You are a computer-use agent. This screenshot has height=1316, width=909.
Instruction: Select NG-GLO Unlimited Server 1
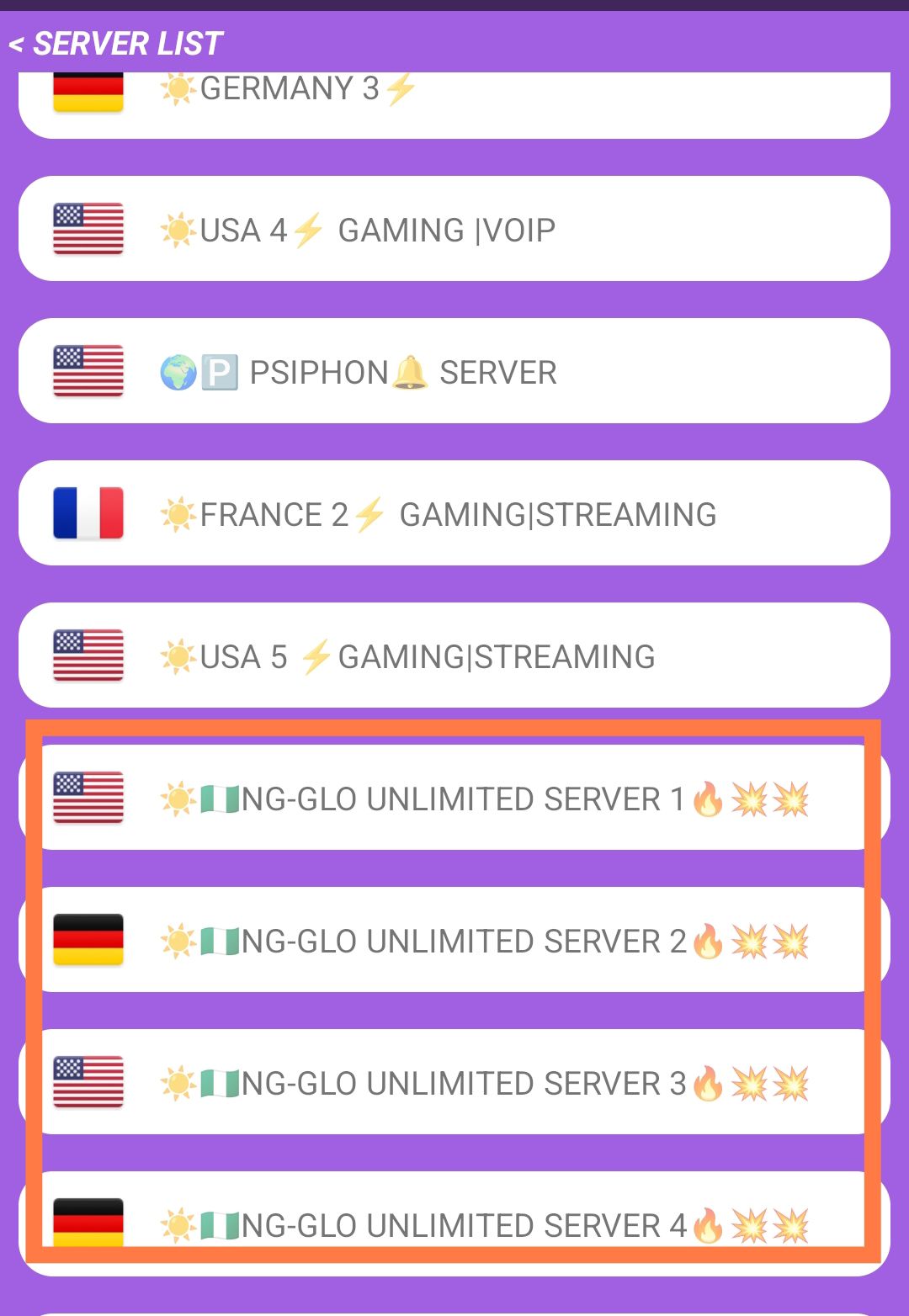[454, 798]
